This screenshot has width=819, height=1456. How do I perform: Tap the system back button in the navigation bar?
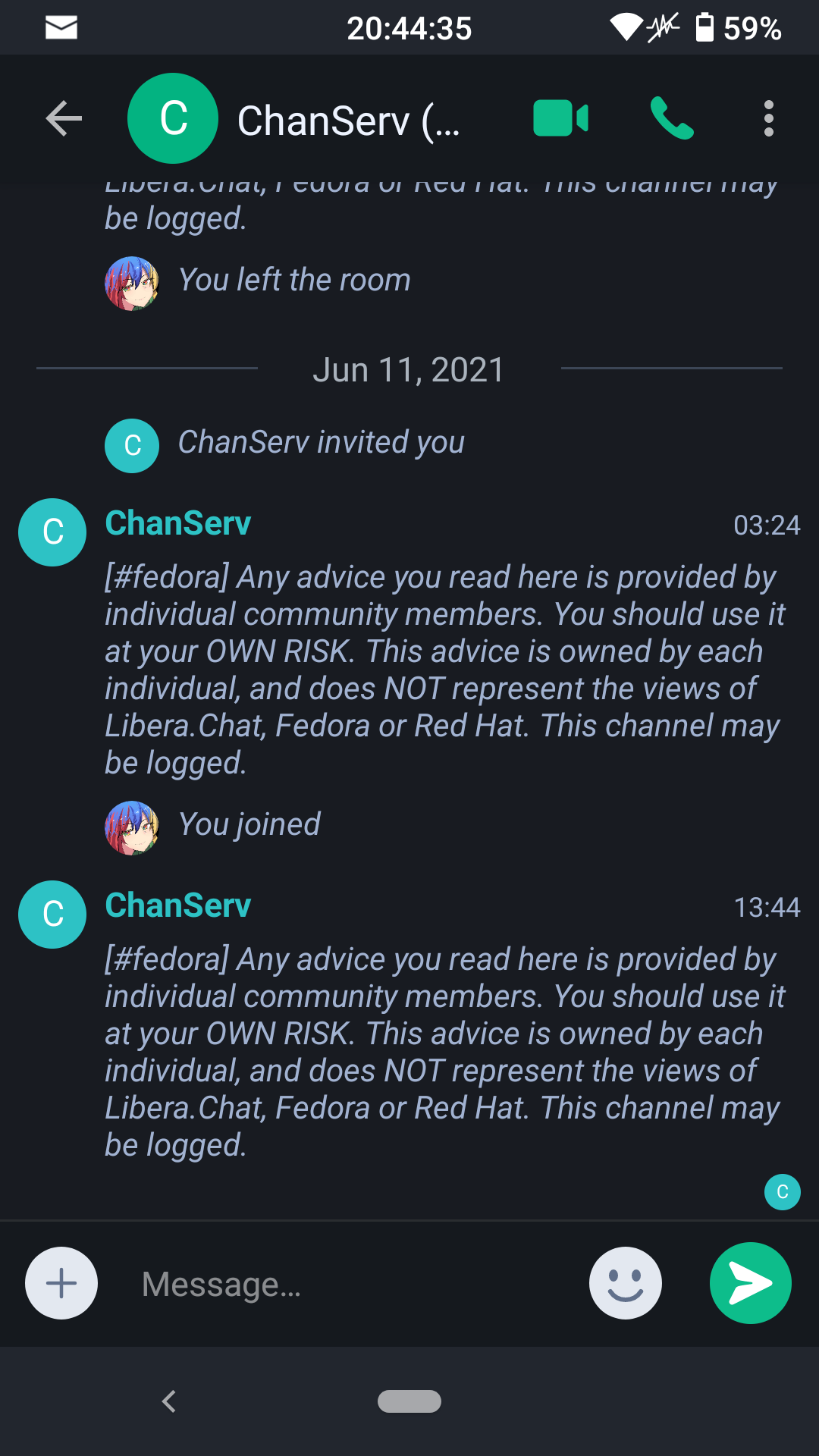[169, 1401]
